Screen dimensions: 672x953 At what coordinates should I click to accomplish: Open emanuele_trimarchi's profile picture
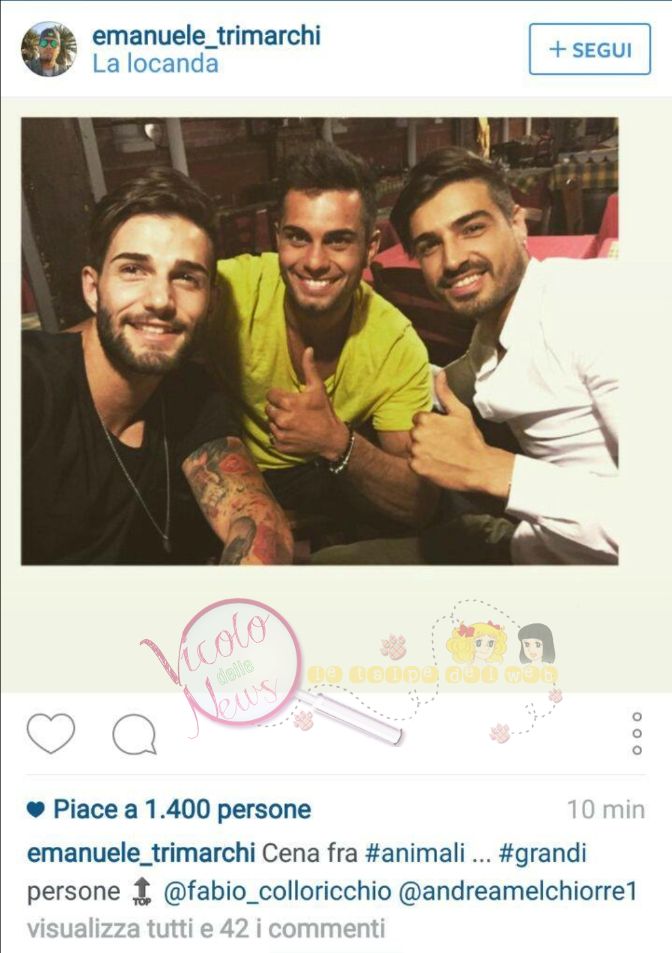click(x=49, y=49)
